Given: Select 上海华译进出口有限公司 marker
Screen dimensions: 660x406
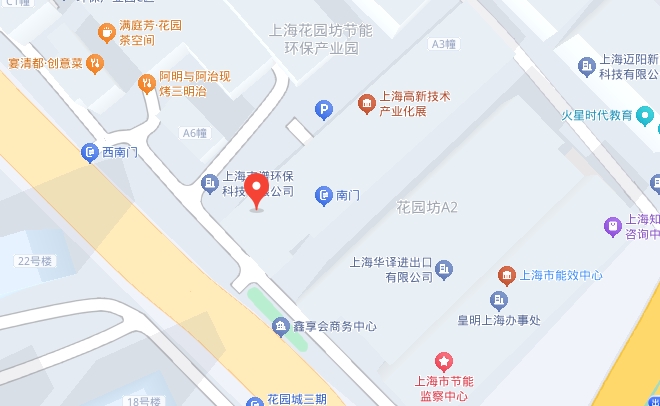Looking at the screenshot, I should [444, 269].
